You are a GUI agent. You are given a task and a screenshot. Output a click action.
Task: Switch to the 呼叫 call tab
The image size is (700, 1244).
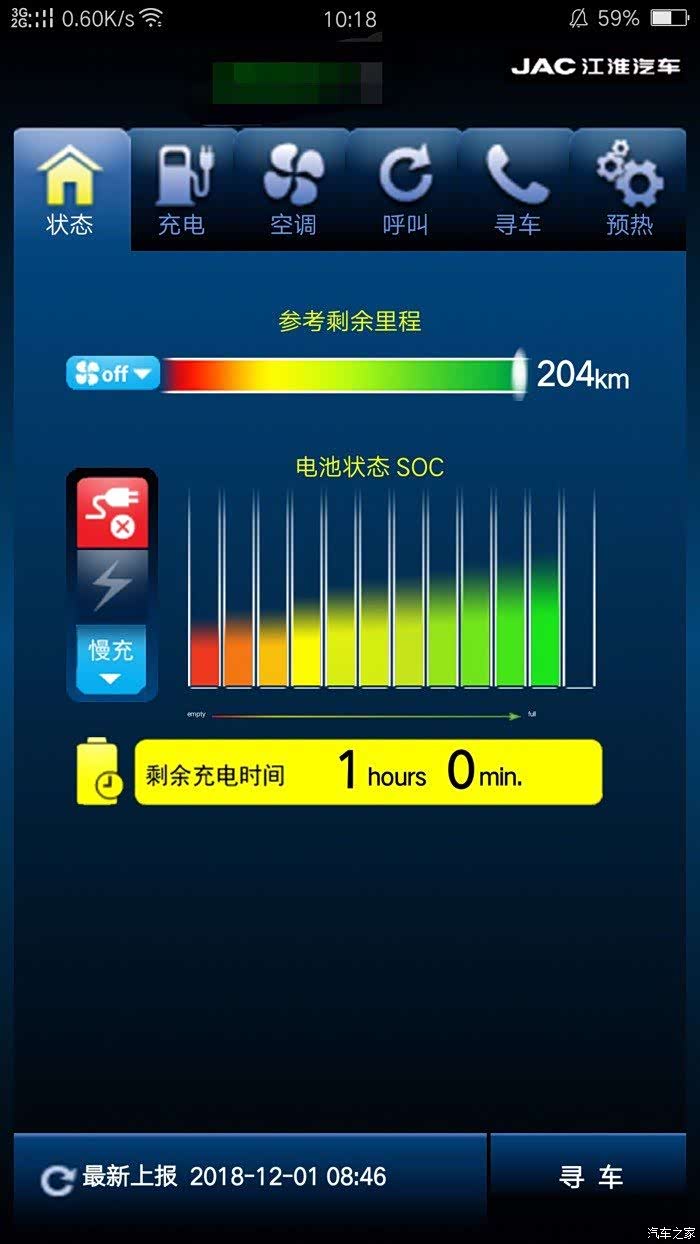tap(405, 189)
